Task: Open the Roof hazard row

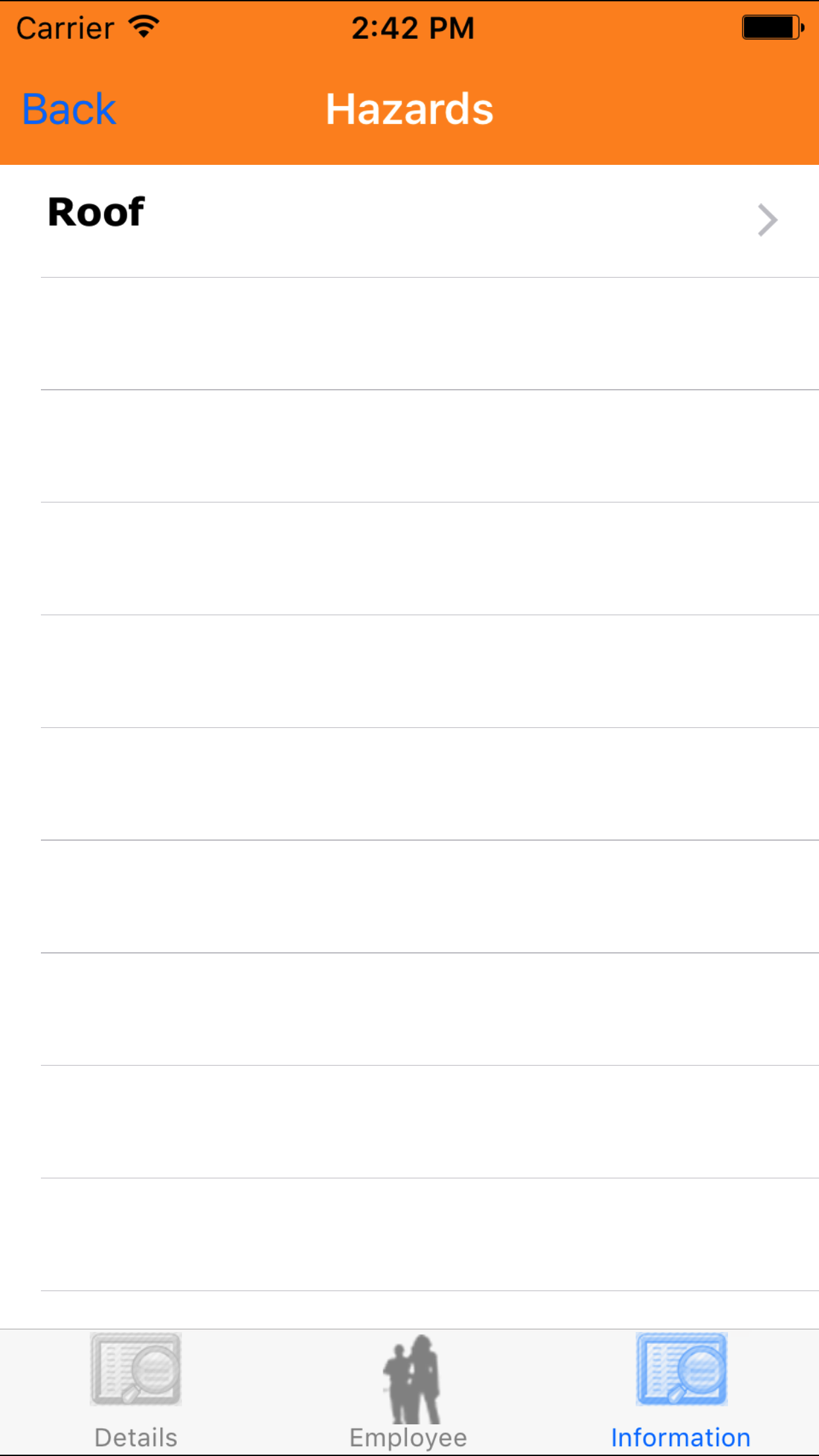Action: 409,220
